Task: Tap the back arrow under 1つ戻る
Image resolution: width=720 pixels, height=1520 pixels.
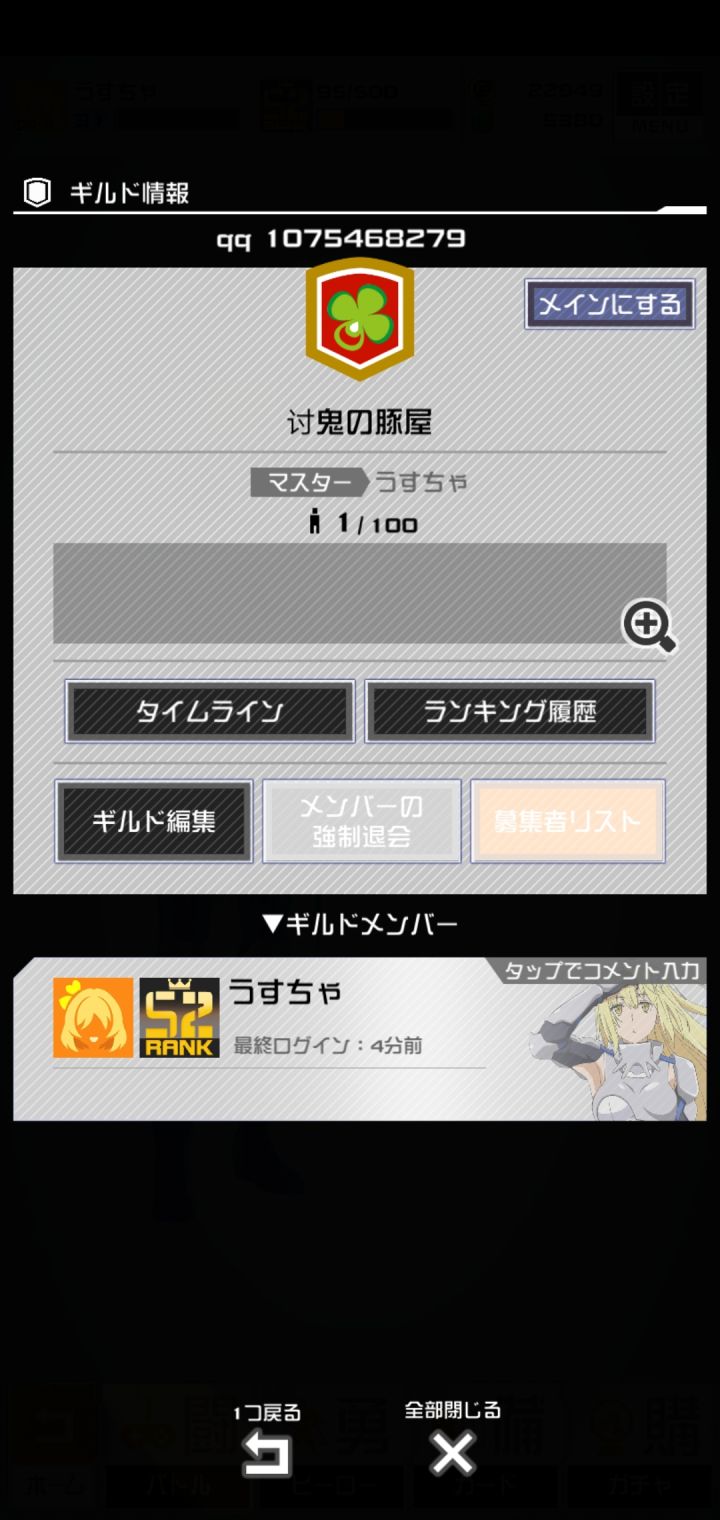Action: click(x=268, y=1452)
